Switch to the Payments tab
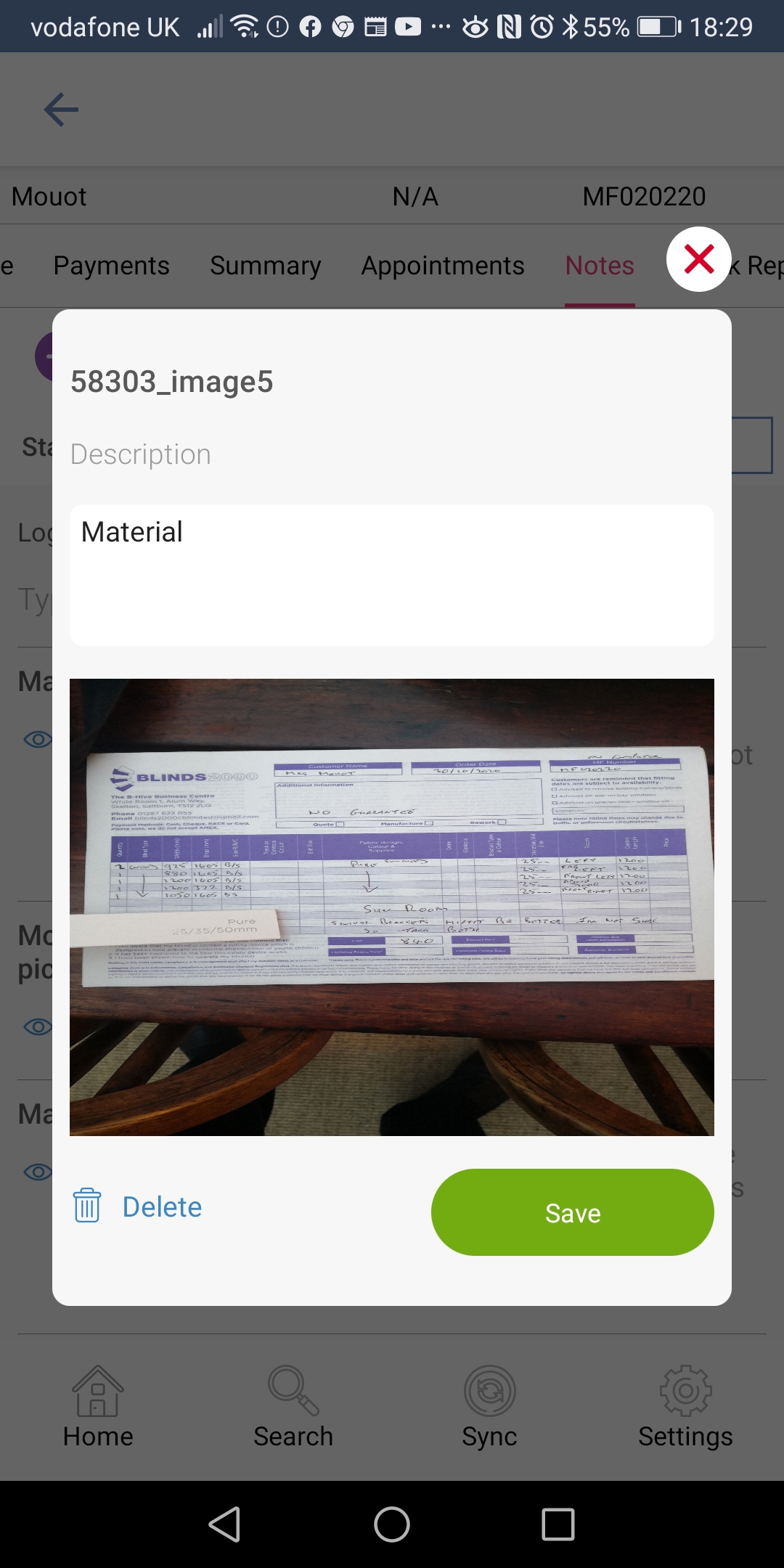The width and height of the screenshot is (784, 1568). [111, 266]
